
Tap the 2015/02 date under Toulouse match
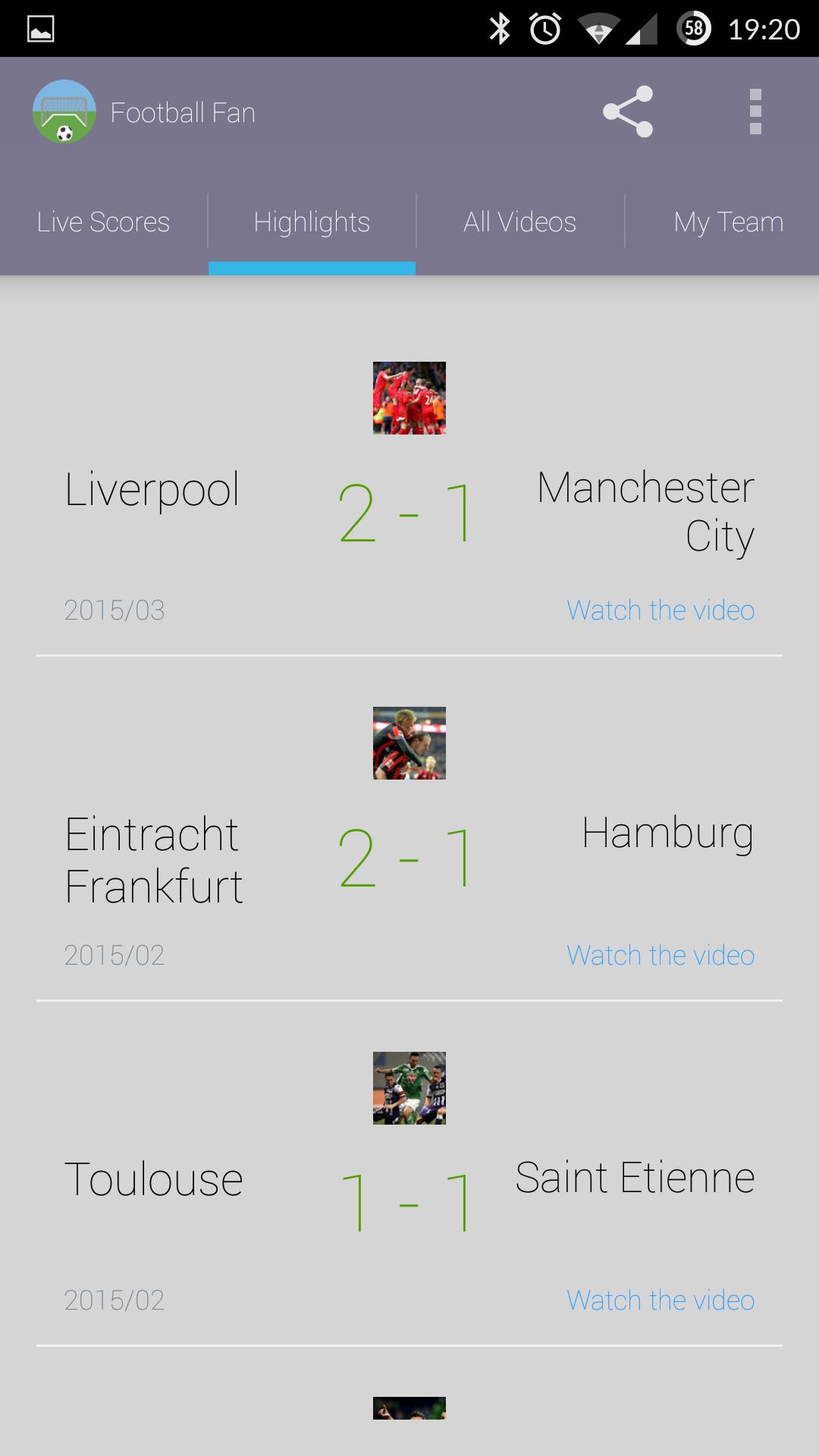click(x=115, y=1300)
